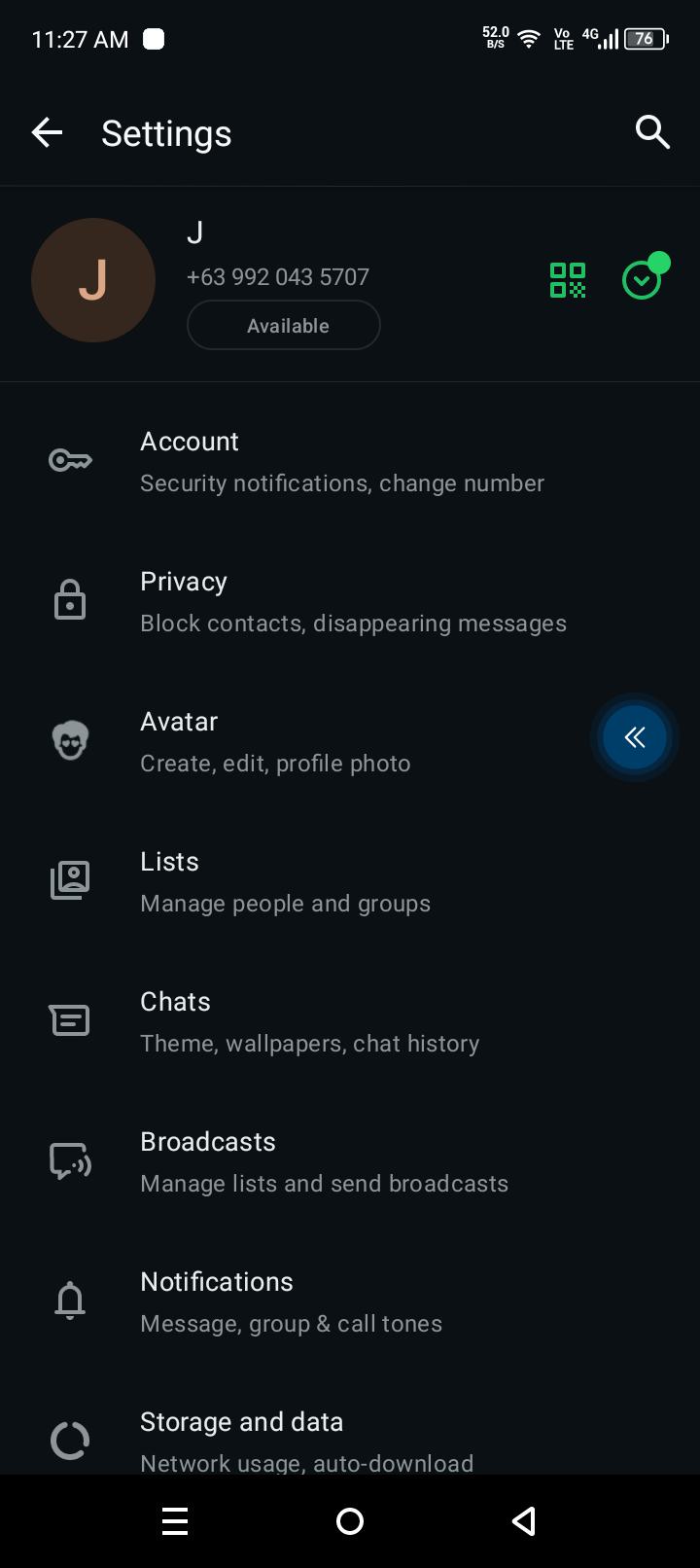The width and height of the screenshot is (700, 1568).
Task: Open recent apps from navigation bar
Action: [x=175, y=1521]
